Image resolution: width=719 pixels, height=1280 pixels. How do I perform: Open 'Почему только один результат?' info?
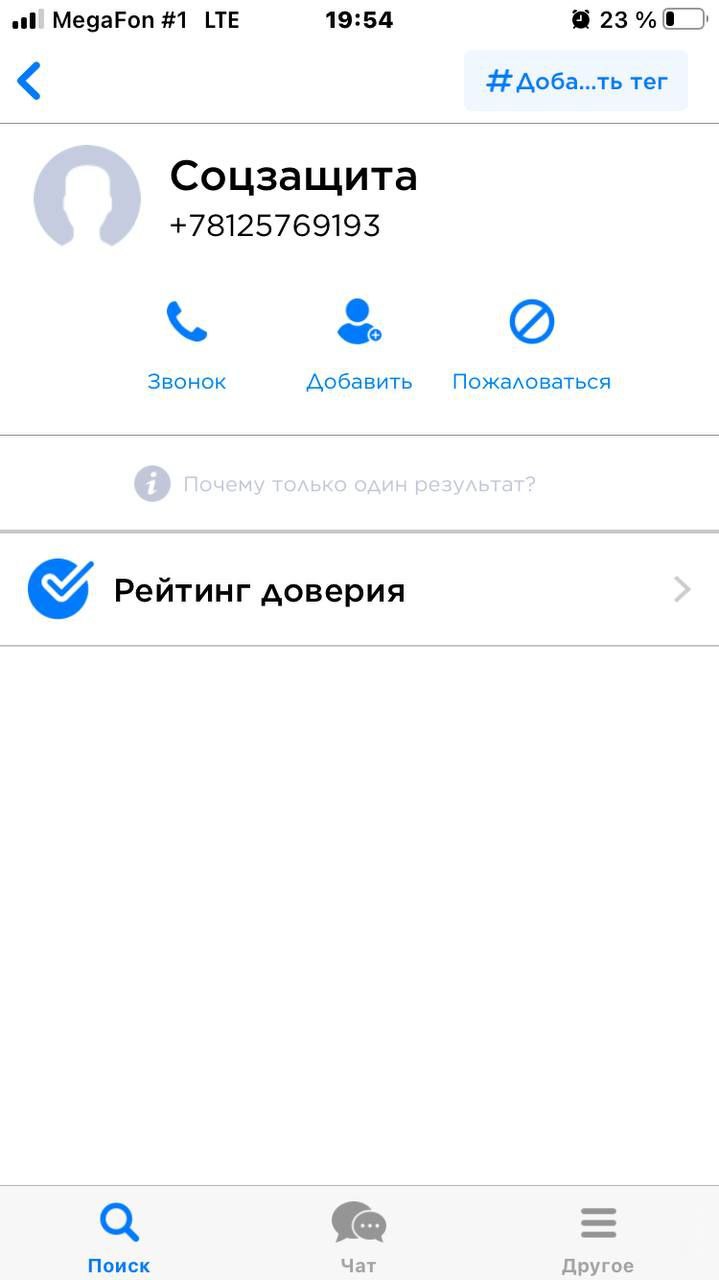[x=336, y=485]
